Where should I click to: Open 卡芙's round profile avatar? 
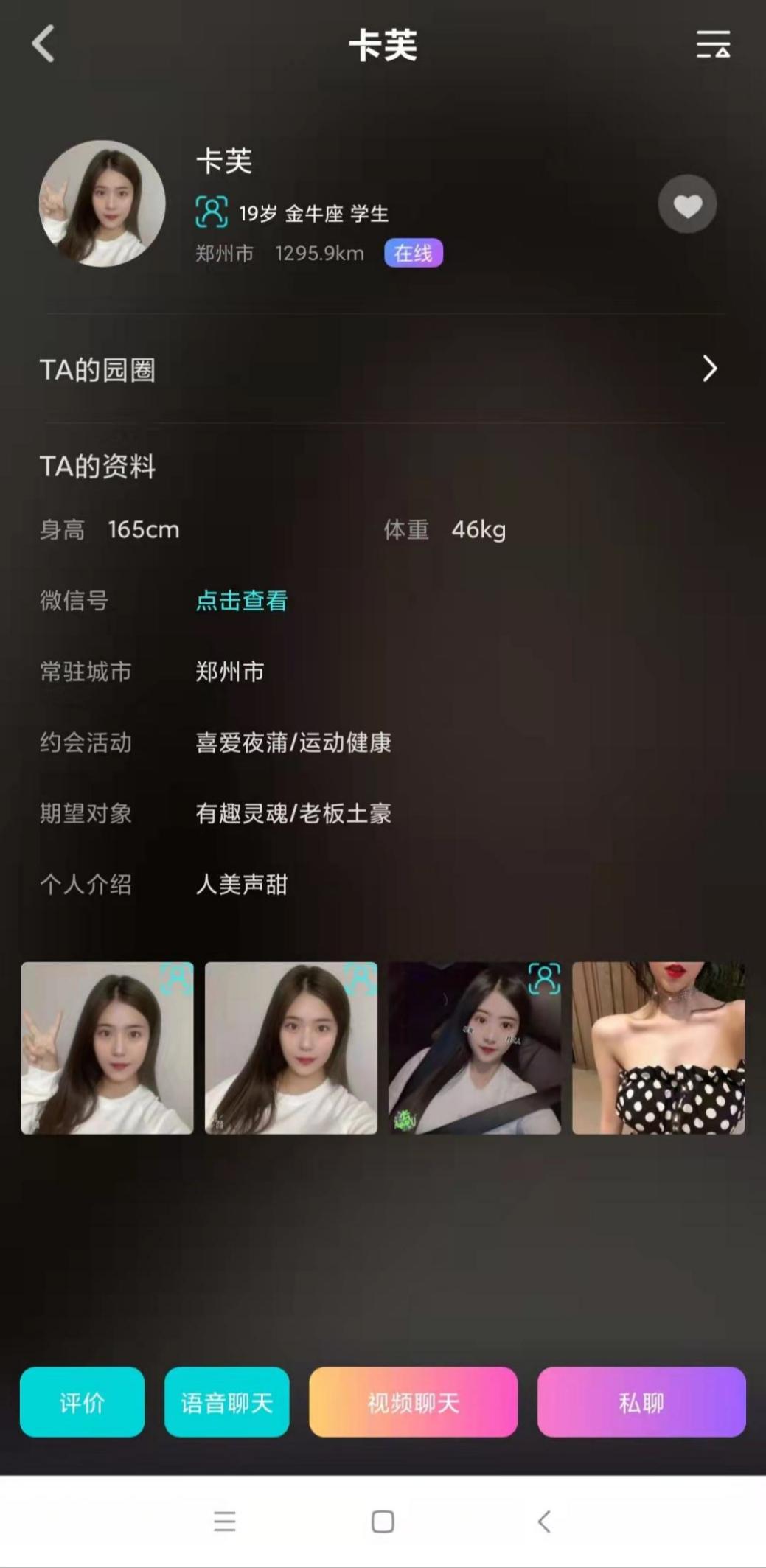[x=102, y=203]
